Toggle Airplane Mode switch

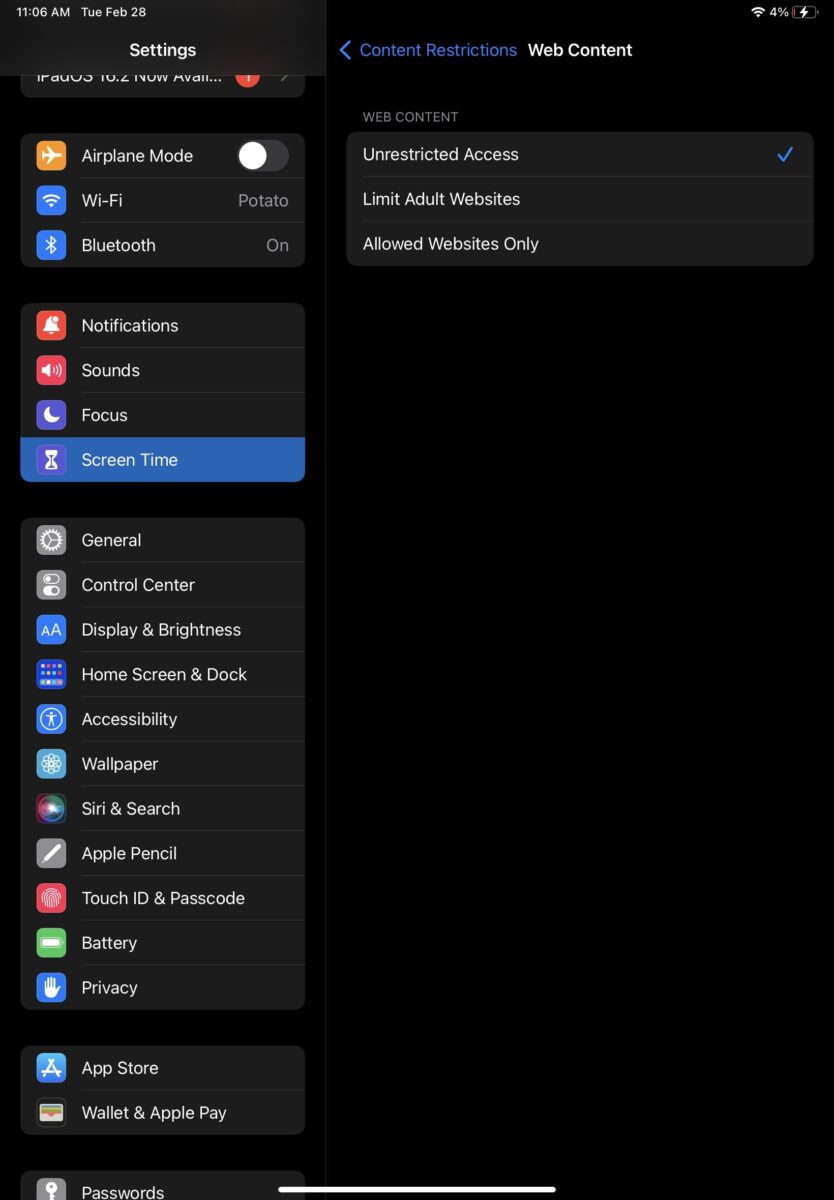tap(262, 156)
